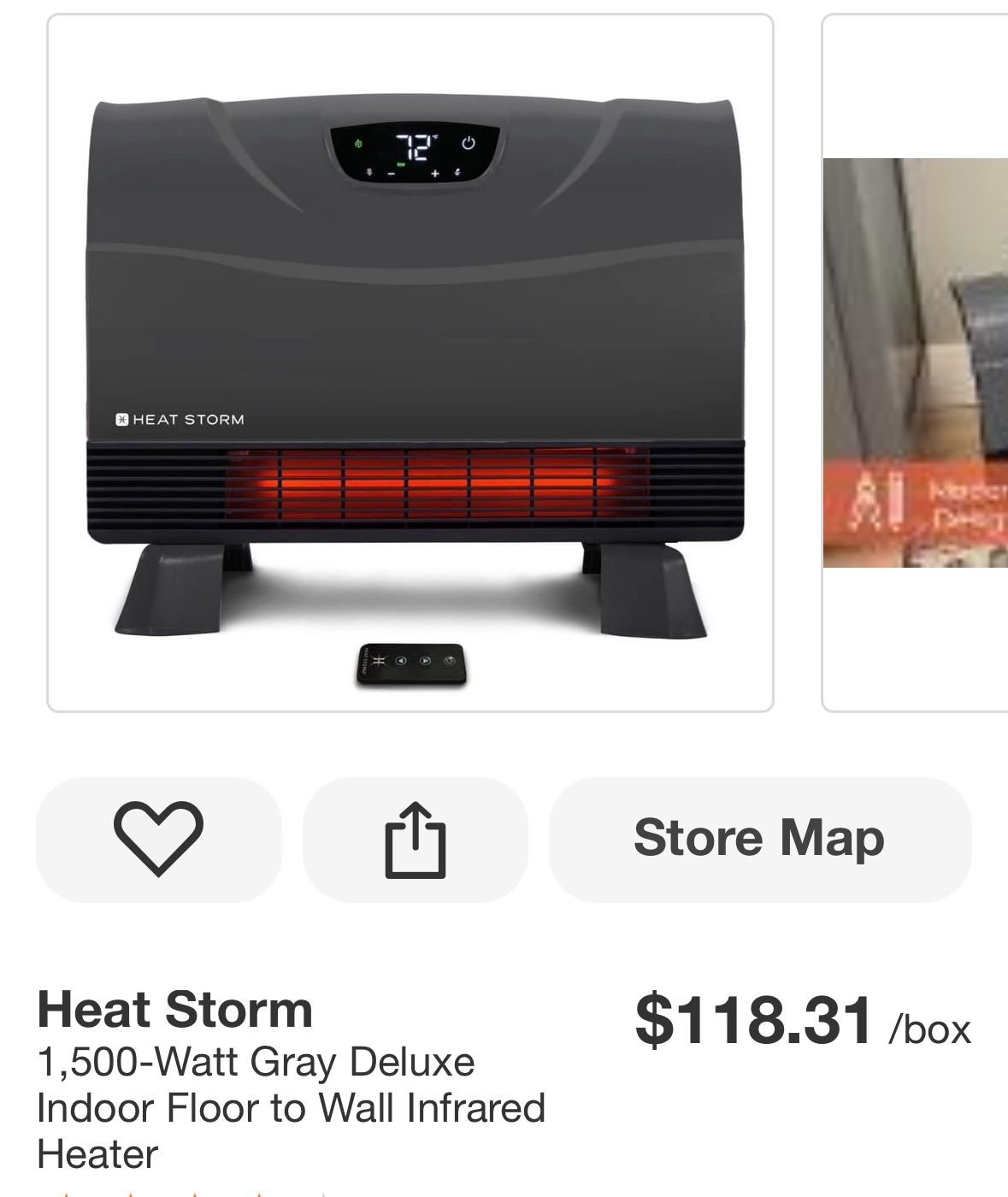Viewport: 1008px width, 1197px height.
Task: Open the main heater product image
Action: [x=410, y=359]
